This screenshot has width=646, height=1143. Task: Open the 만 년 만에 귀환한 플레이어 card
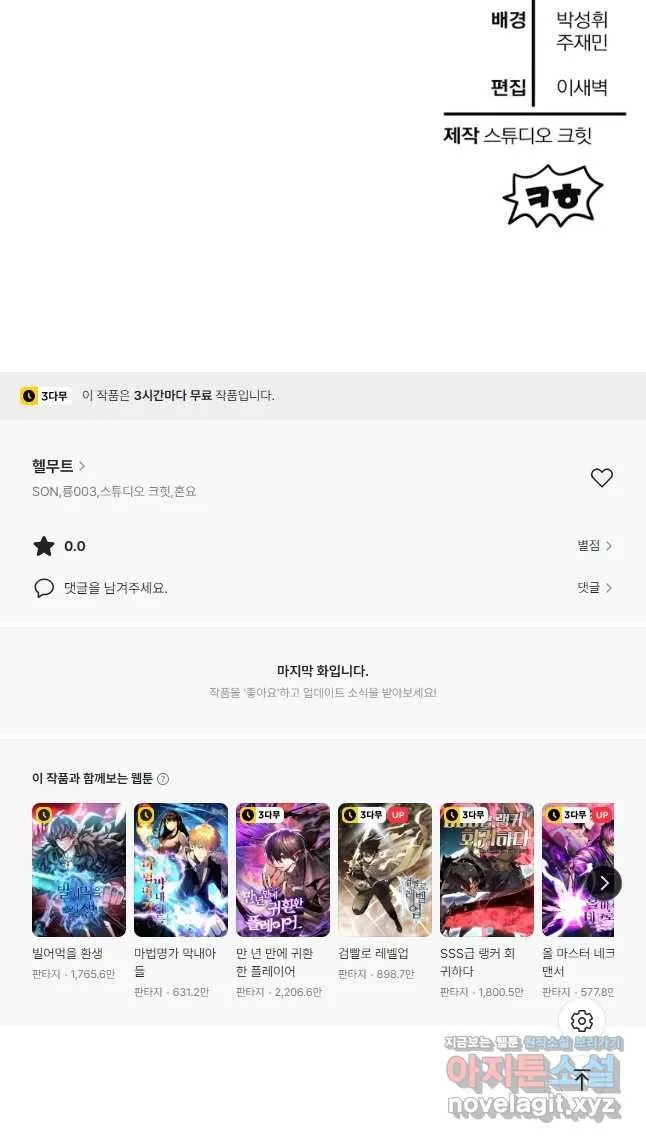(x=283, y=901)
